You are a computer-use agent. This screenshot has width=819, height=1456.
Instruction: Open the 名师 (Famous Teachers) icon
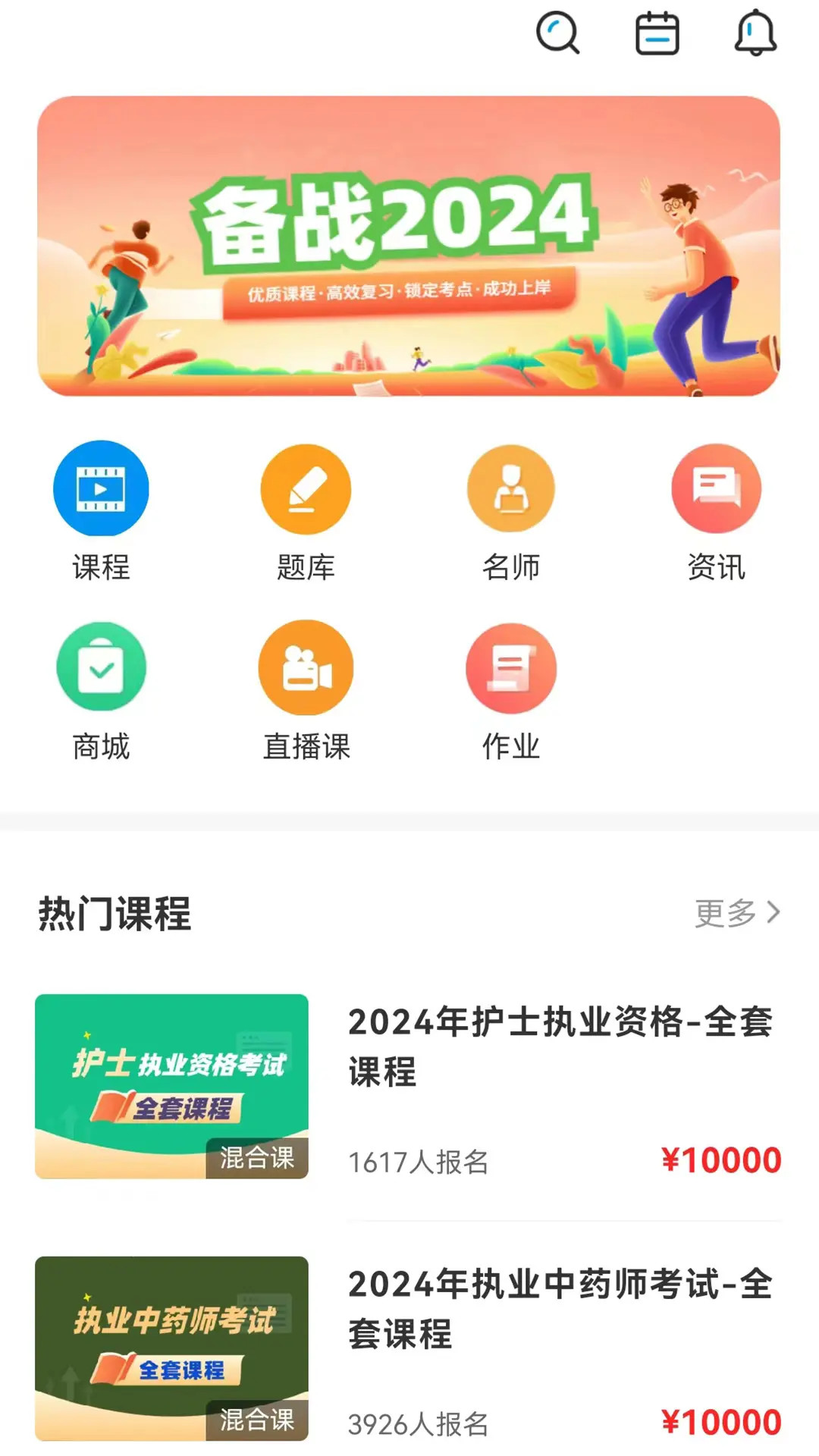[510, 488]
